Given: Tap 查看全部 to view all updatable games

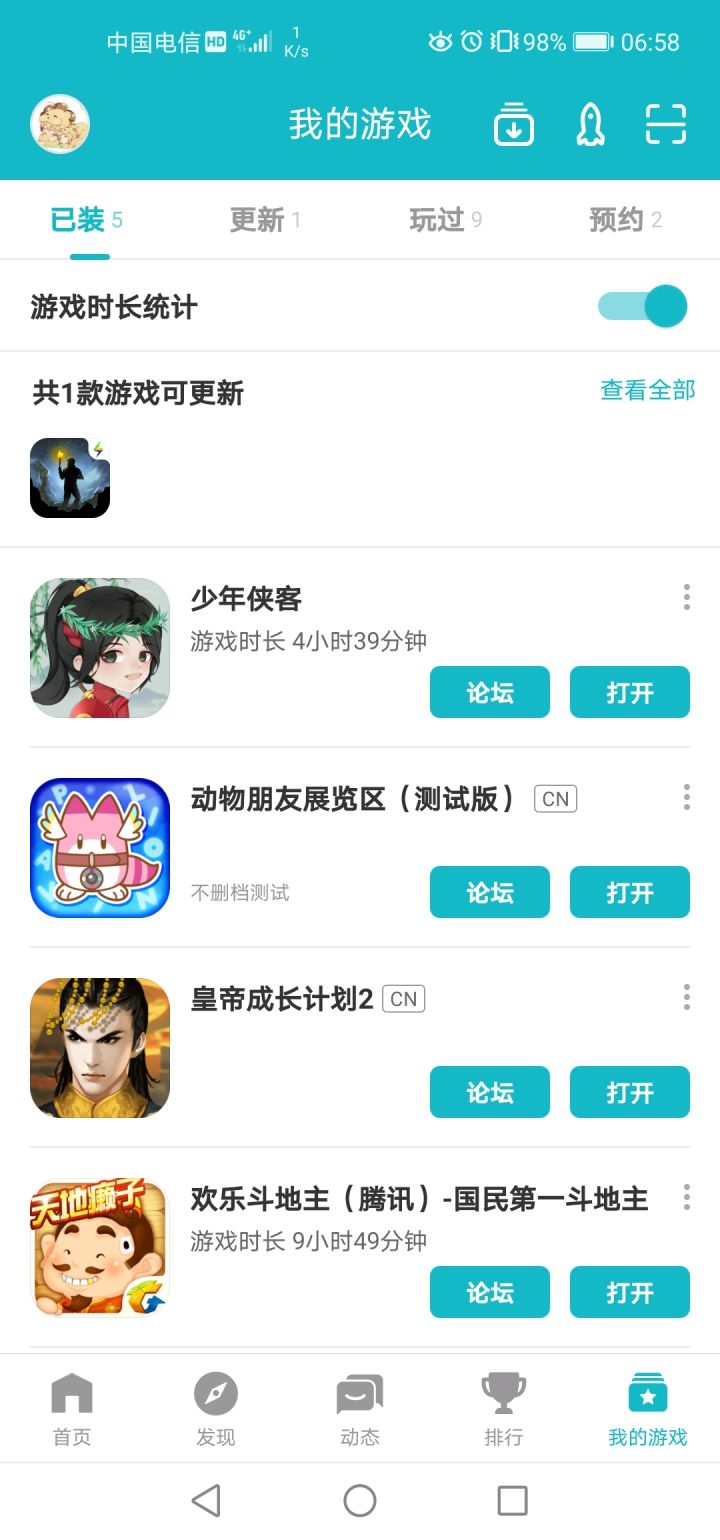Looking at the screenshot, I should click(647, 392).
